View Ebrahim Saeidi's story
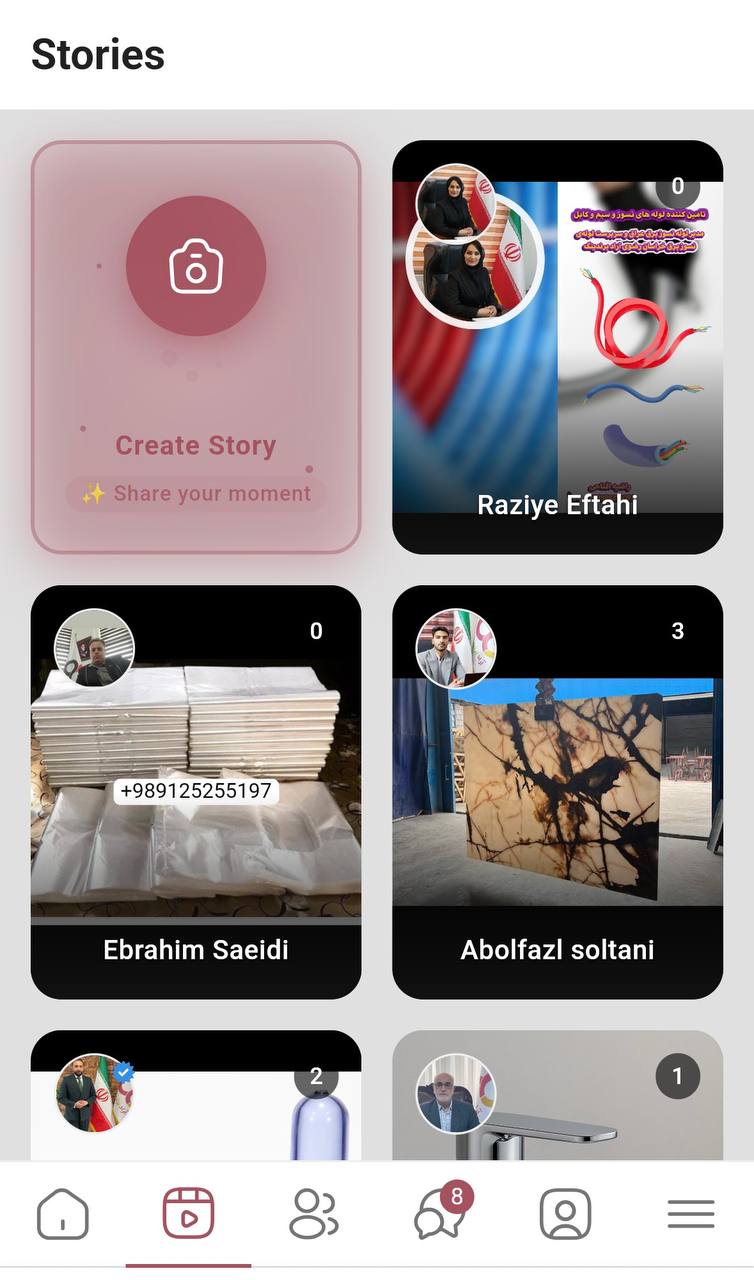 (x=196, y=791)
